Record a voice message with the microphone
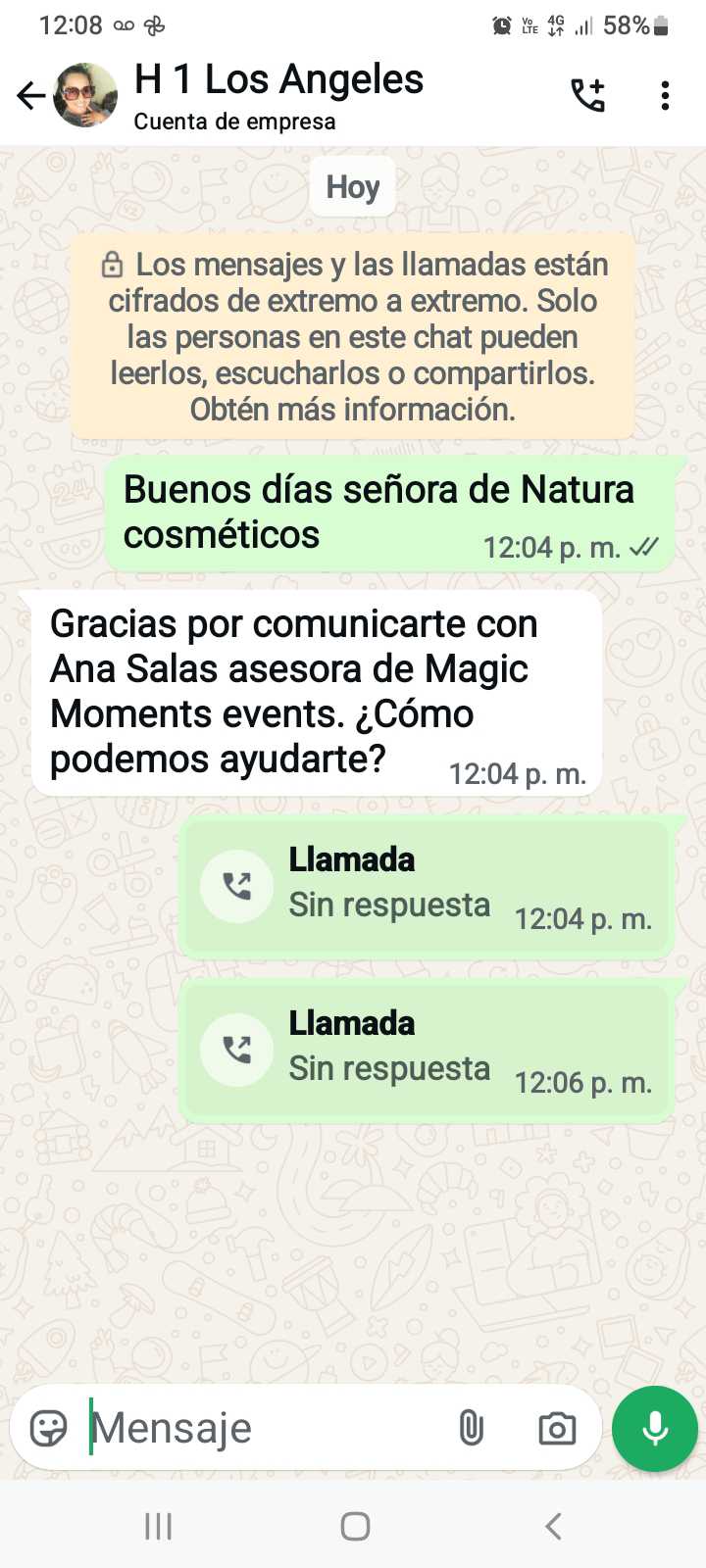706x1568 pixels. point(655,1428)
